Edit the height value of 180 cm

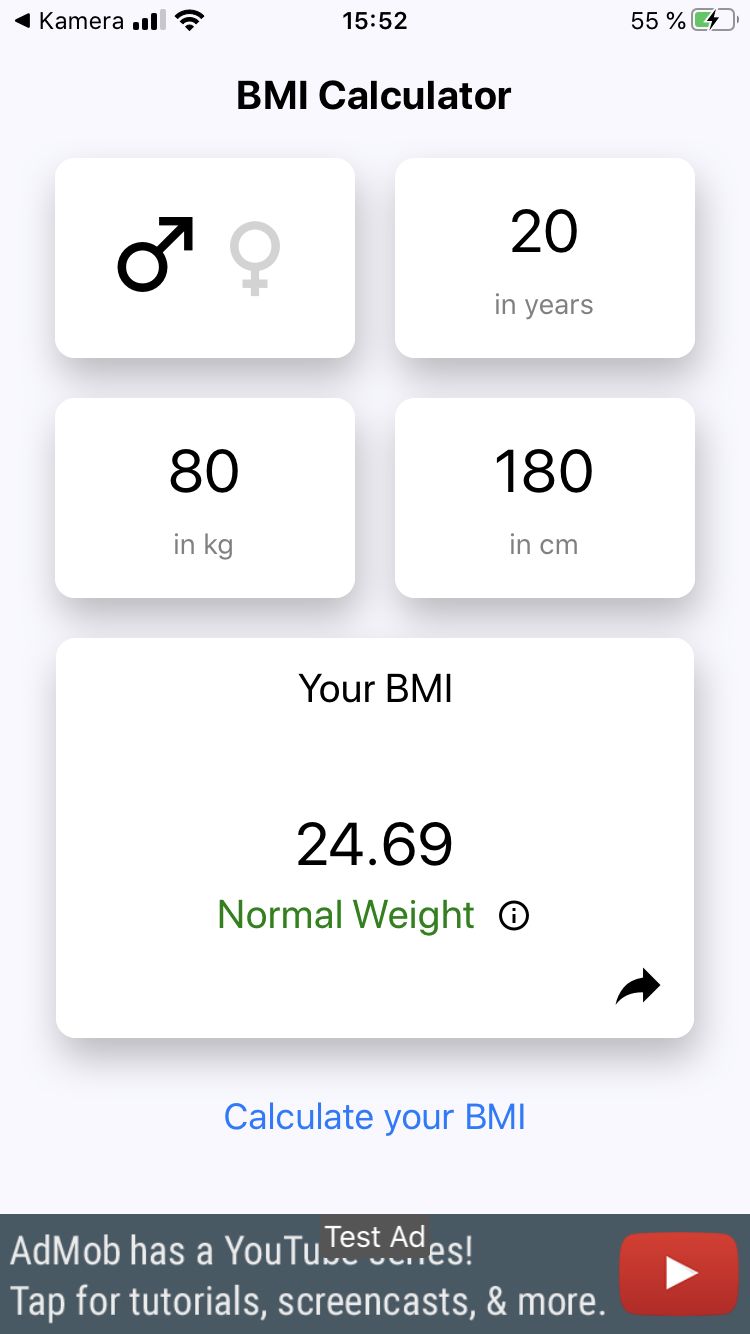(544, 473)
